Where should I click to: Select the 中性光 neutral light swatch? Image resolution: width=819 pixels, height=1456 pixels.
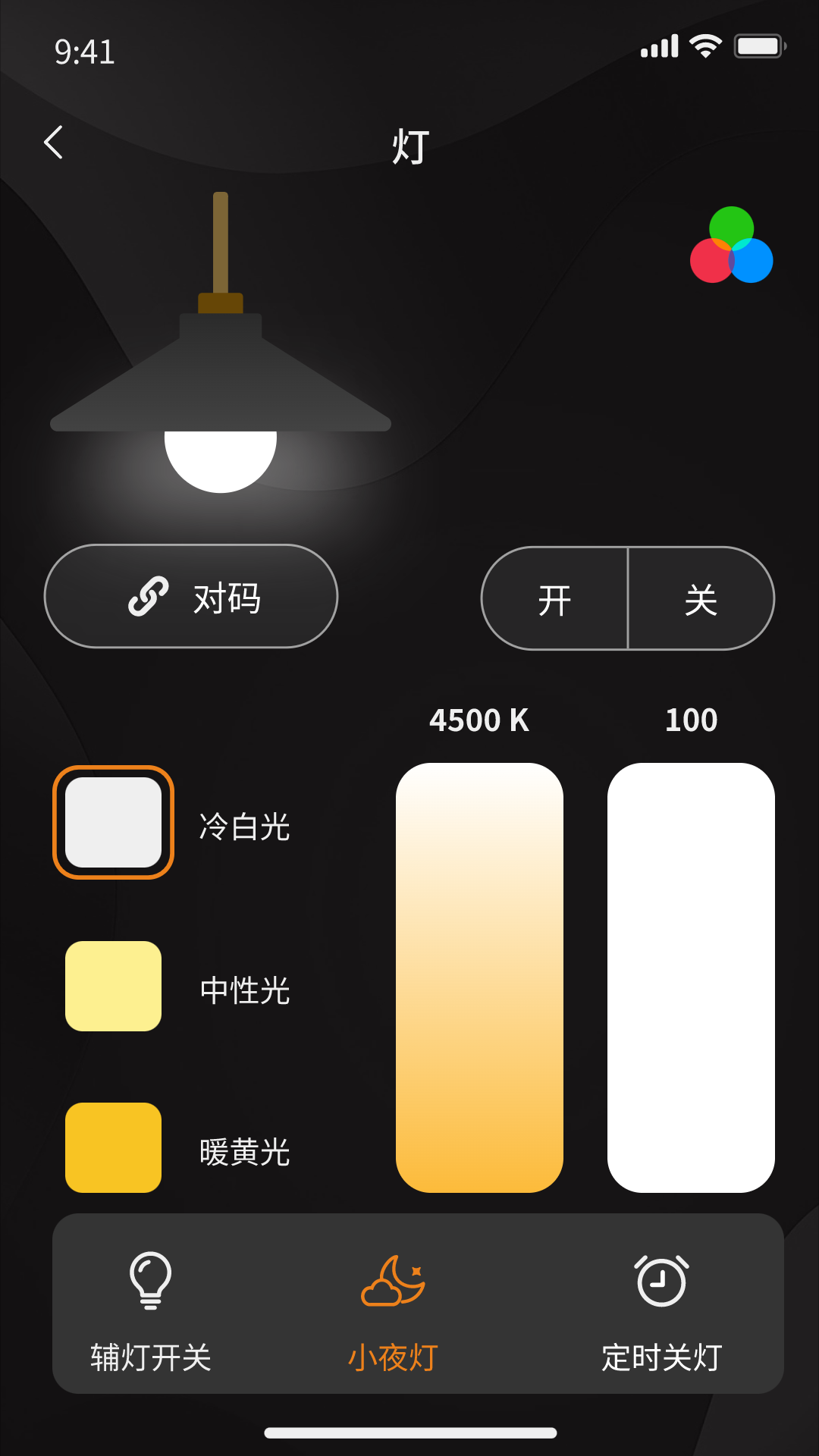[x=112, y=986]
